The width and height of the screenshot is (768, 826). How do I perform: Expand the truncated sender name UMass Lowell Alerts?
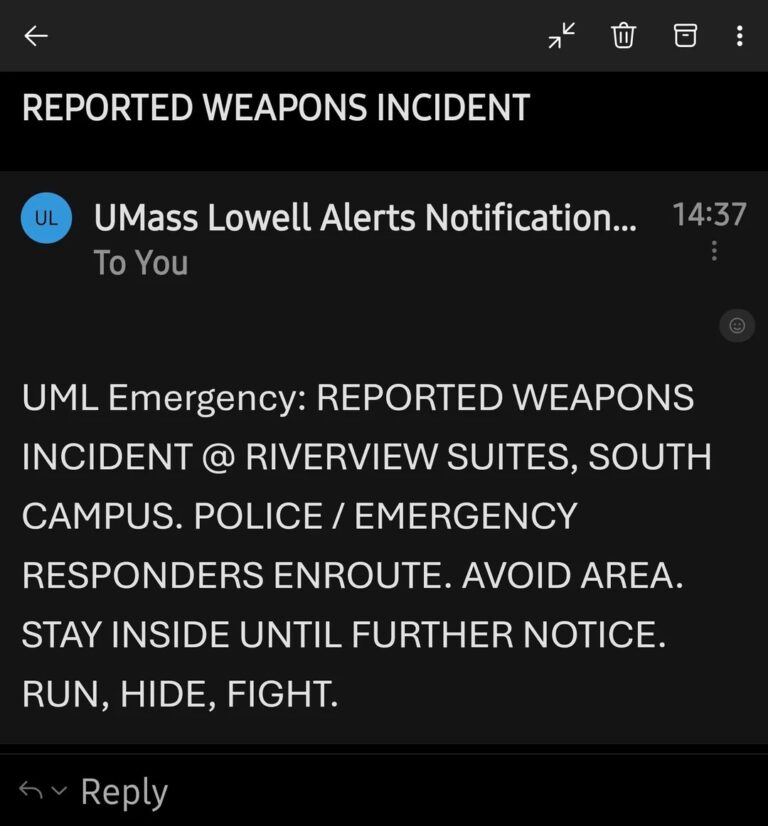pyautogui.click(x=365, y=217)
